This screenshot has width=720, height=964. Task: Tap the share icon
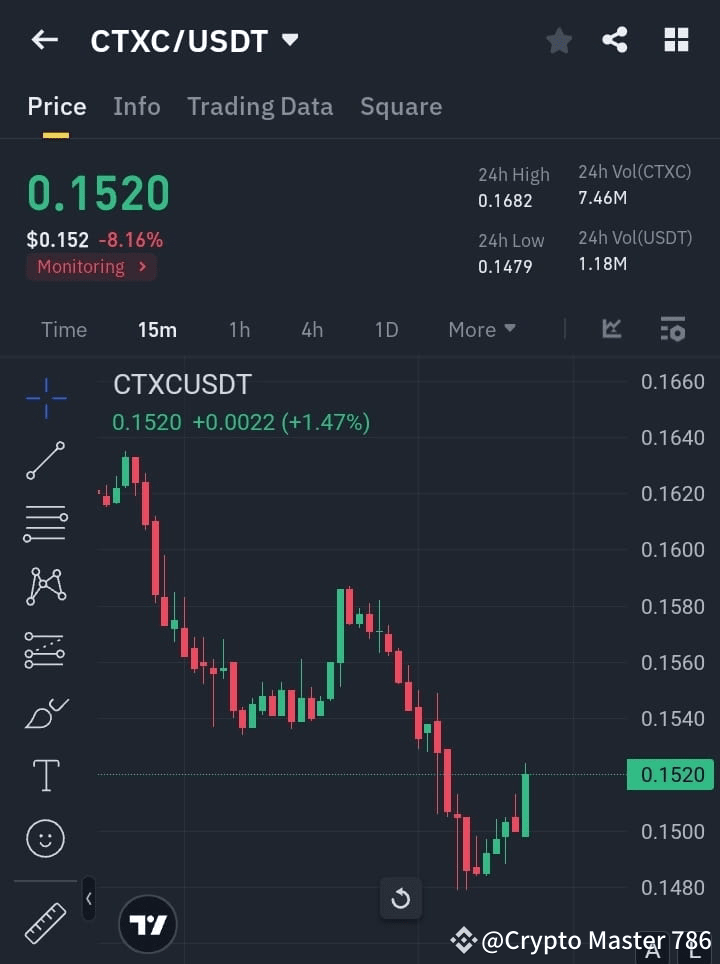616,40
